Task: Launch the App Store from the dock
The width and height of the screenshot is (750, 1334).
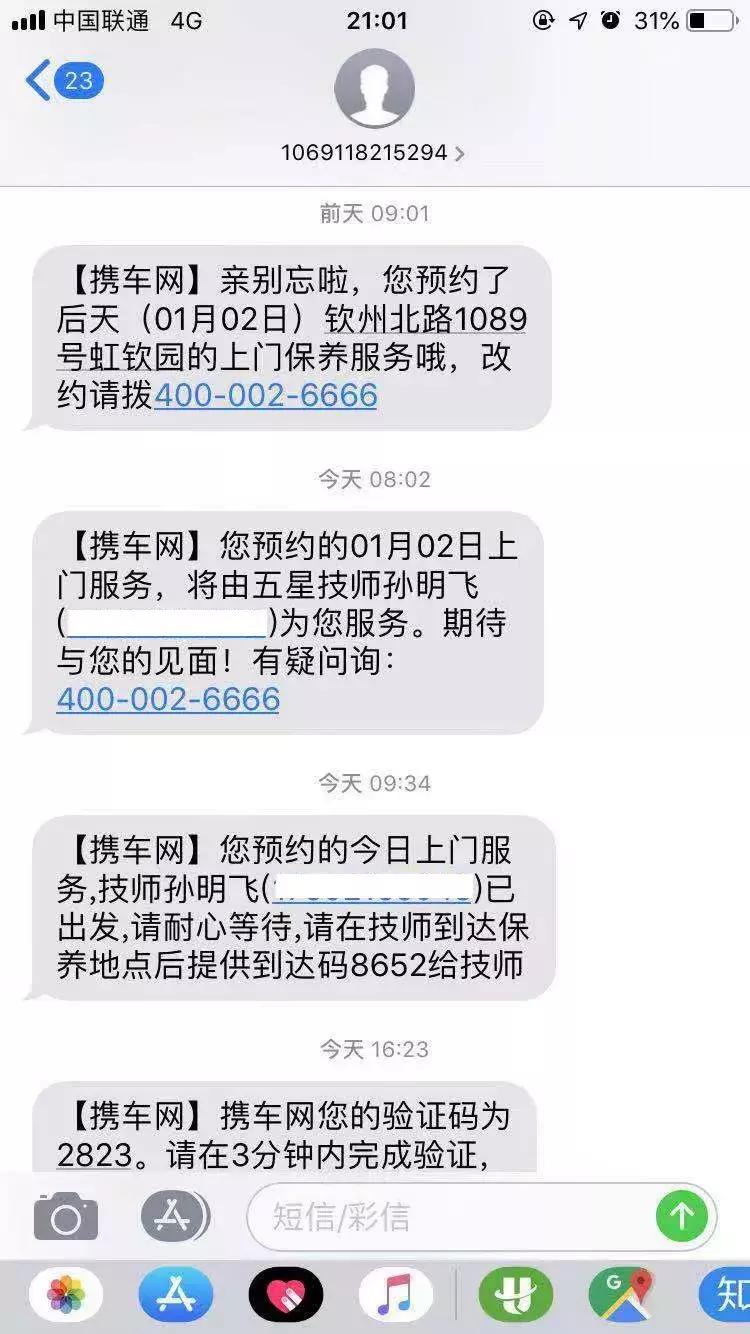Action: click(x=176, y=1294)
